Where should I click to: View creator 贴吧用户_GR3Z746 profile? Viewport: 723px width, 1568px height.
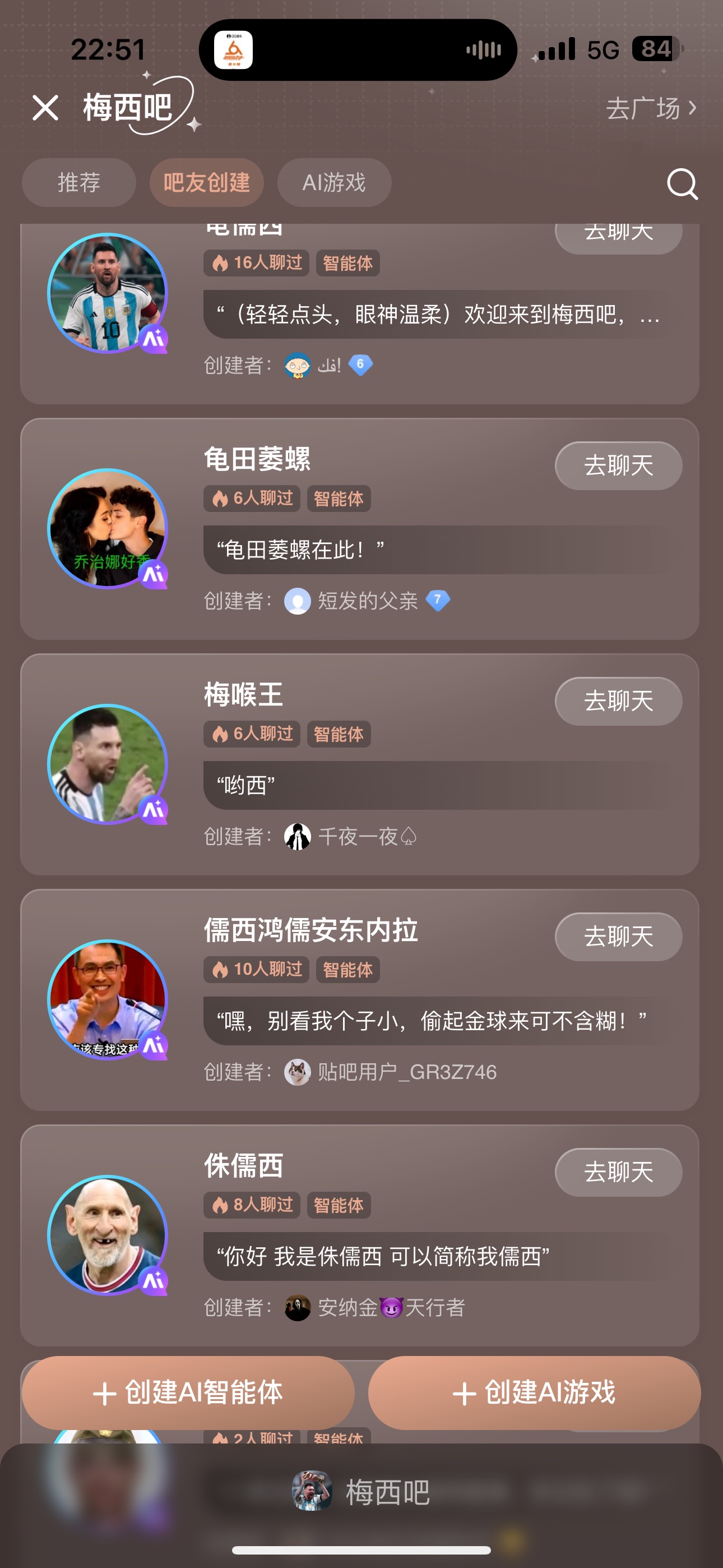406,1072
